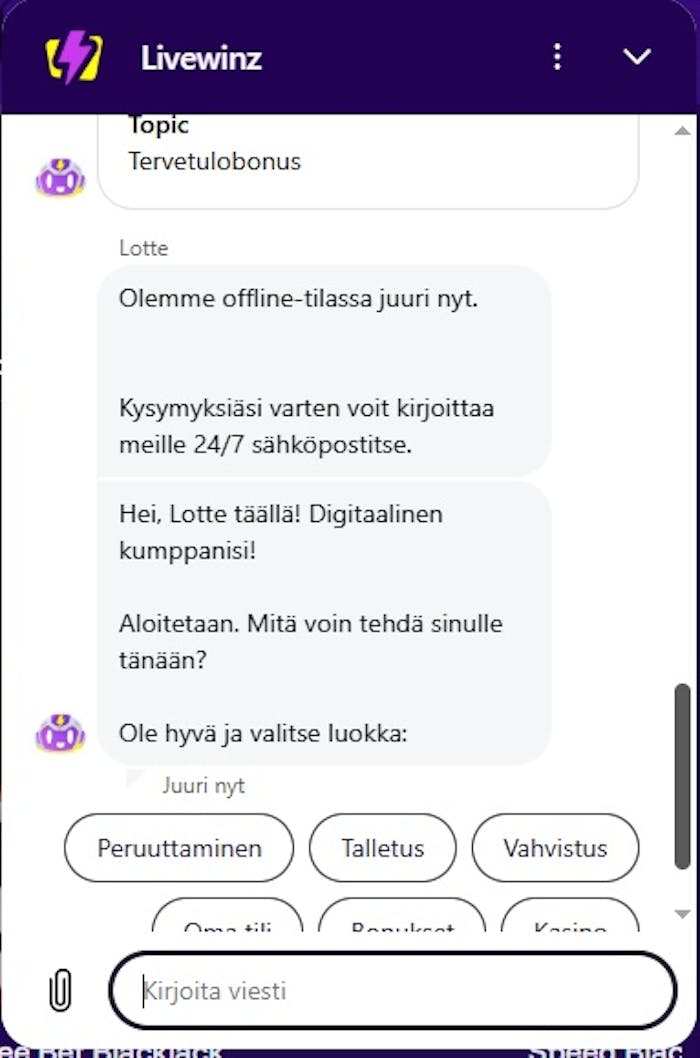Choose the Talletus category
Screen dimensions: 700x1058
click(383, 848)
